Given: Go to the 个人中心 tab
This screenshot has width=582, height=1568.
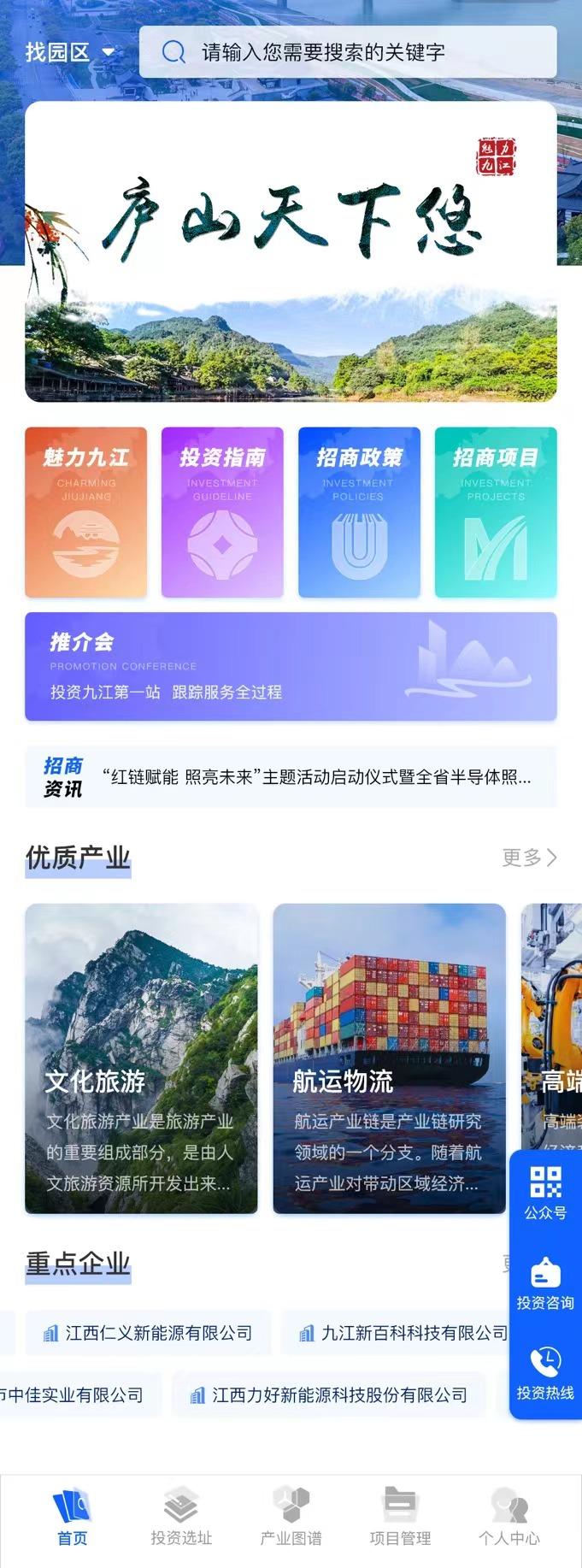Looking at the screenshot, I should [509, 1517].
